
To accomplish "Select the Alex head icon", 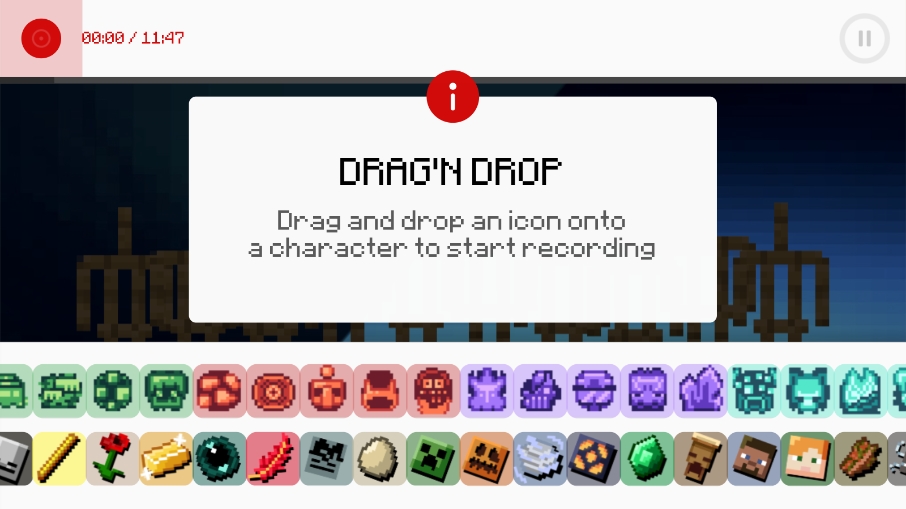I will click(x=807, y=459).
